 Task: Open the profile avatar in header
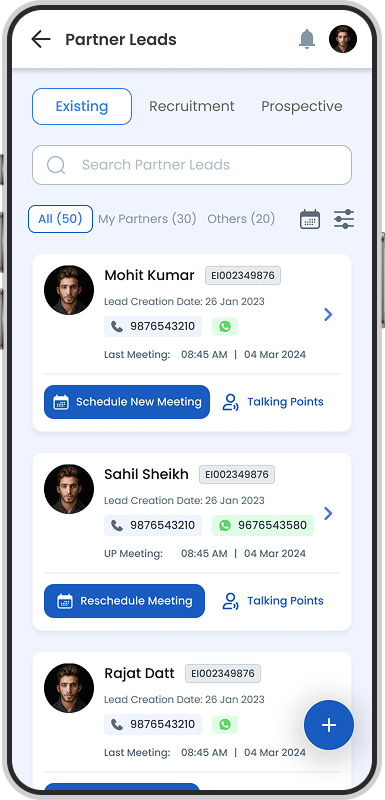pyautogui.click(x=343, y=39)
